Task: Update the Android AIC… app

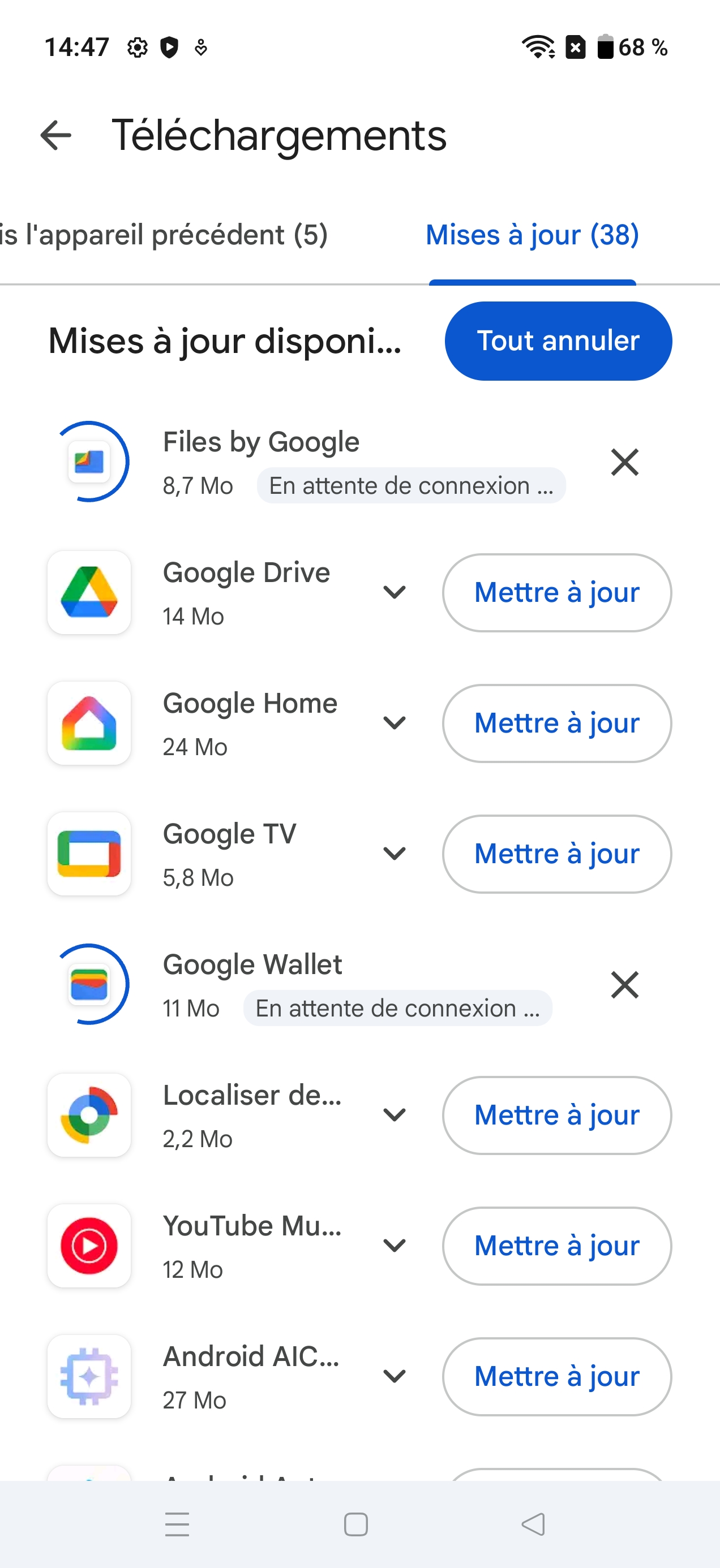Action: (x=556, y=1377)
